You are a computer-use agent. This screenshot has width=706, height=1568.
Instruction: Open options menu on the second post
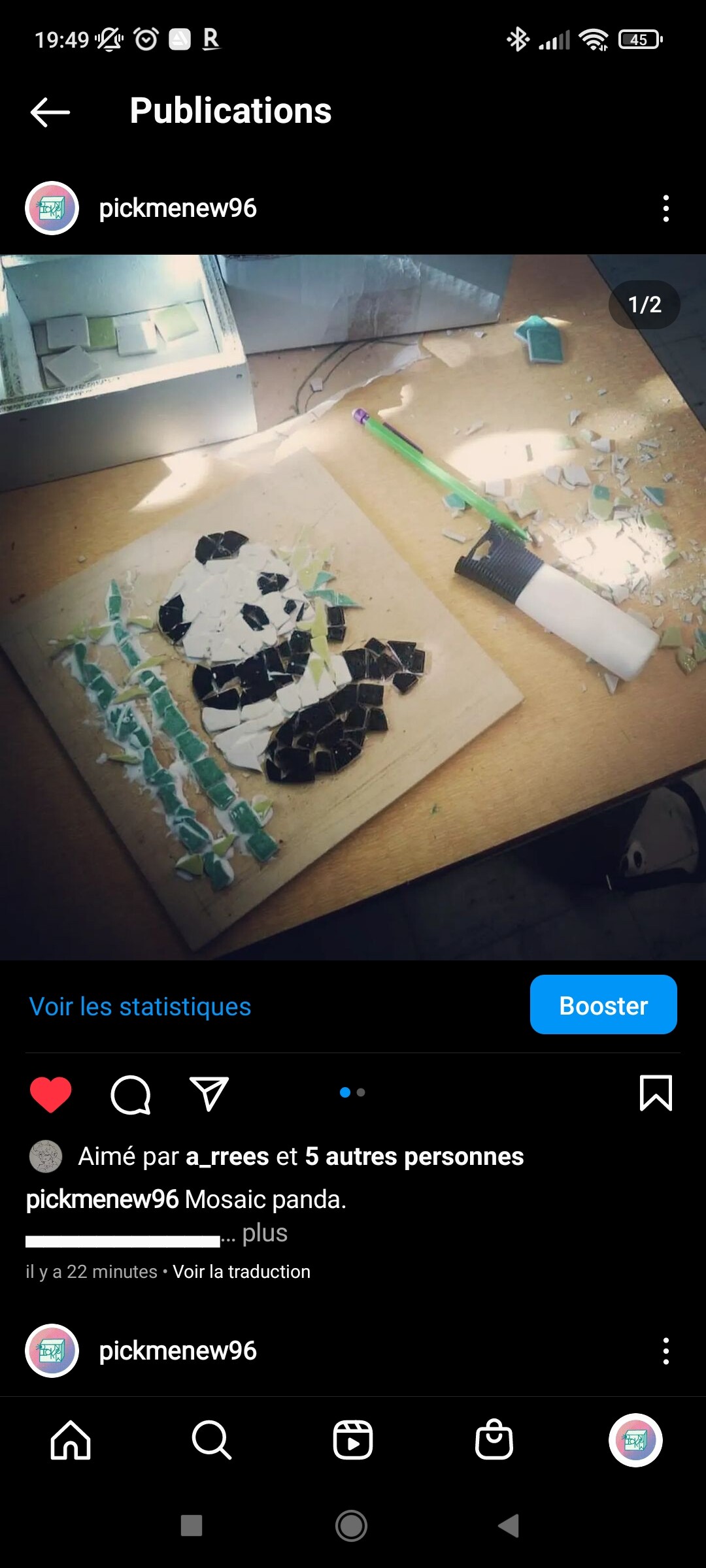(665, 1352)
